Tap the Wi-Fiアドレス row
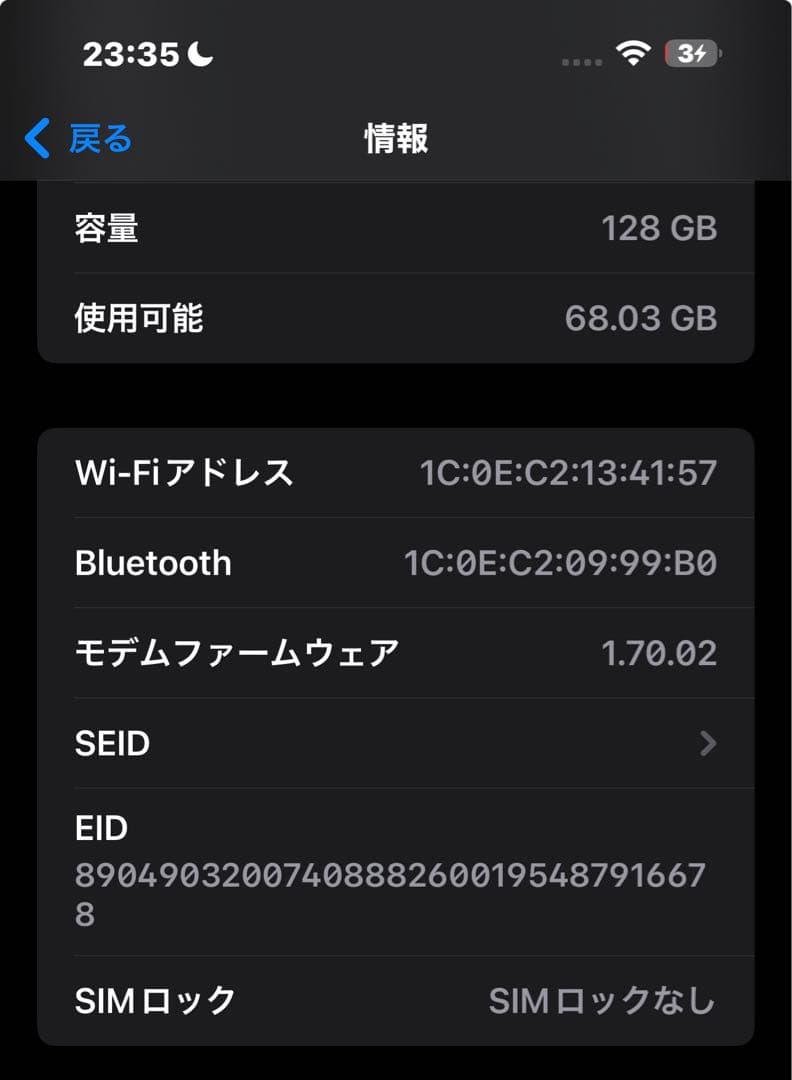This screenshot has height=1080, width=792. point(396,472)
